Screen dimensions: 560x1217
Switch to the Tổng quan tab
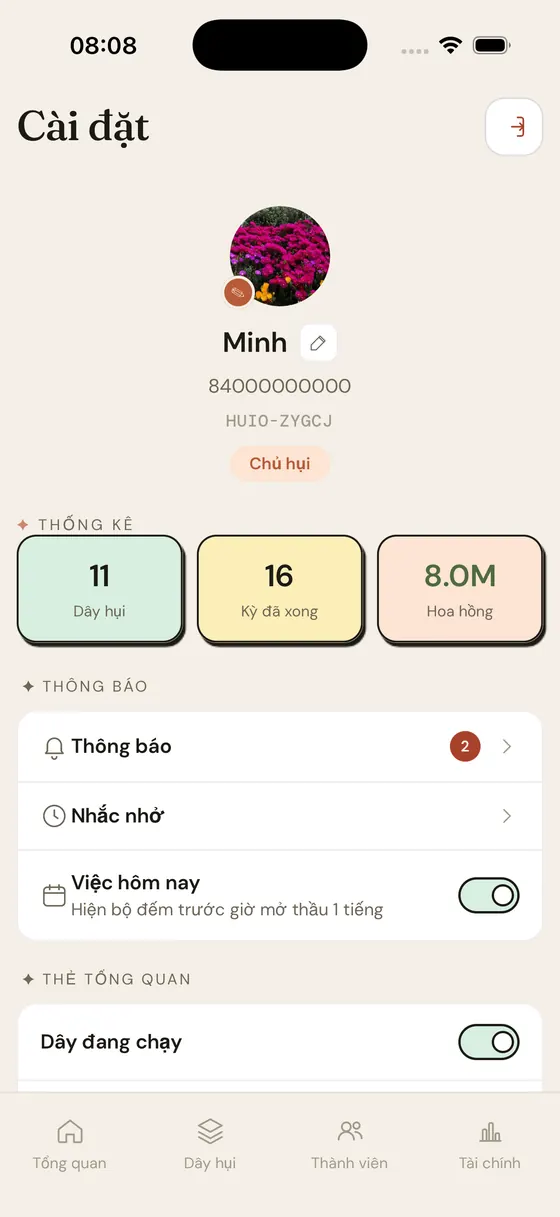click(70, 1145)
